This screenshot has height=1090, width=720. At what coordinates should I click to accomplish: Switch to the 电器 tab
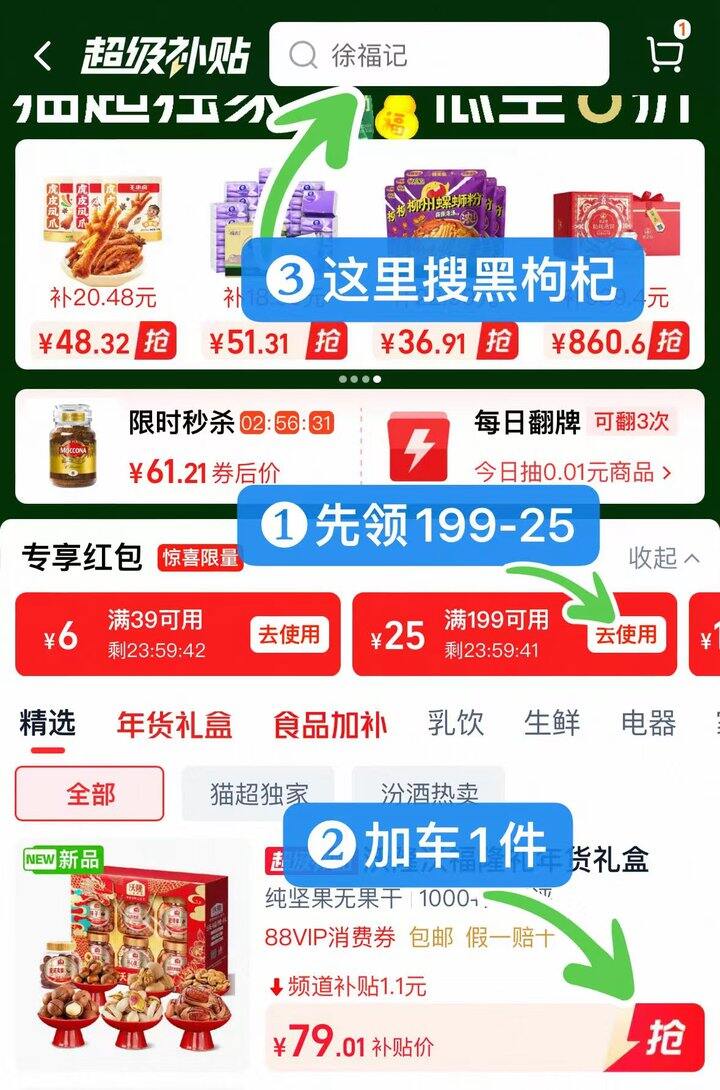tap(647, 723)
